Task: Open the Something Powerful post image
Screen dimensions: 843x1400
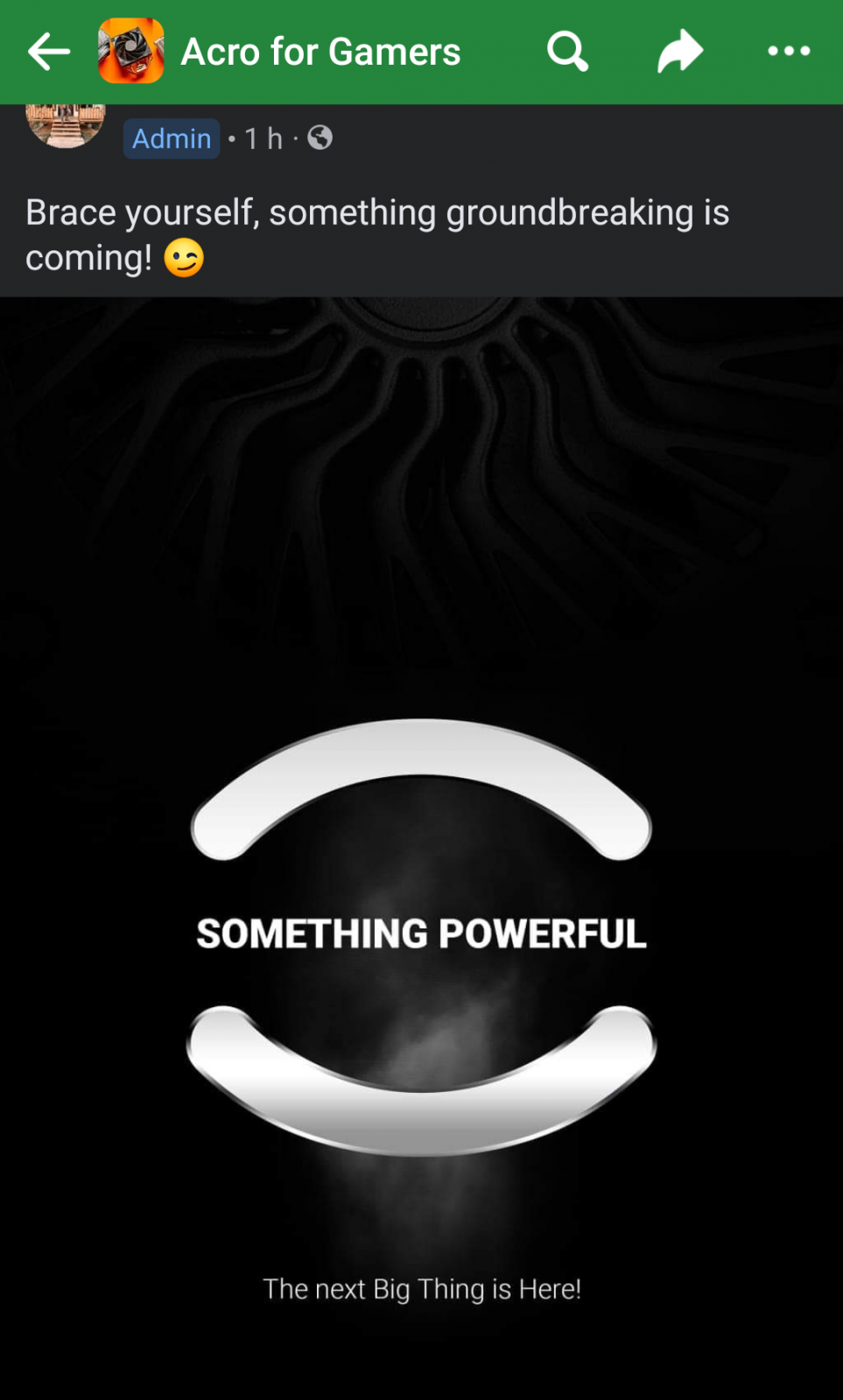Action: point(421,849)
